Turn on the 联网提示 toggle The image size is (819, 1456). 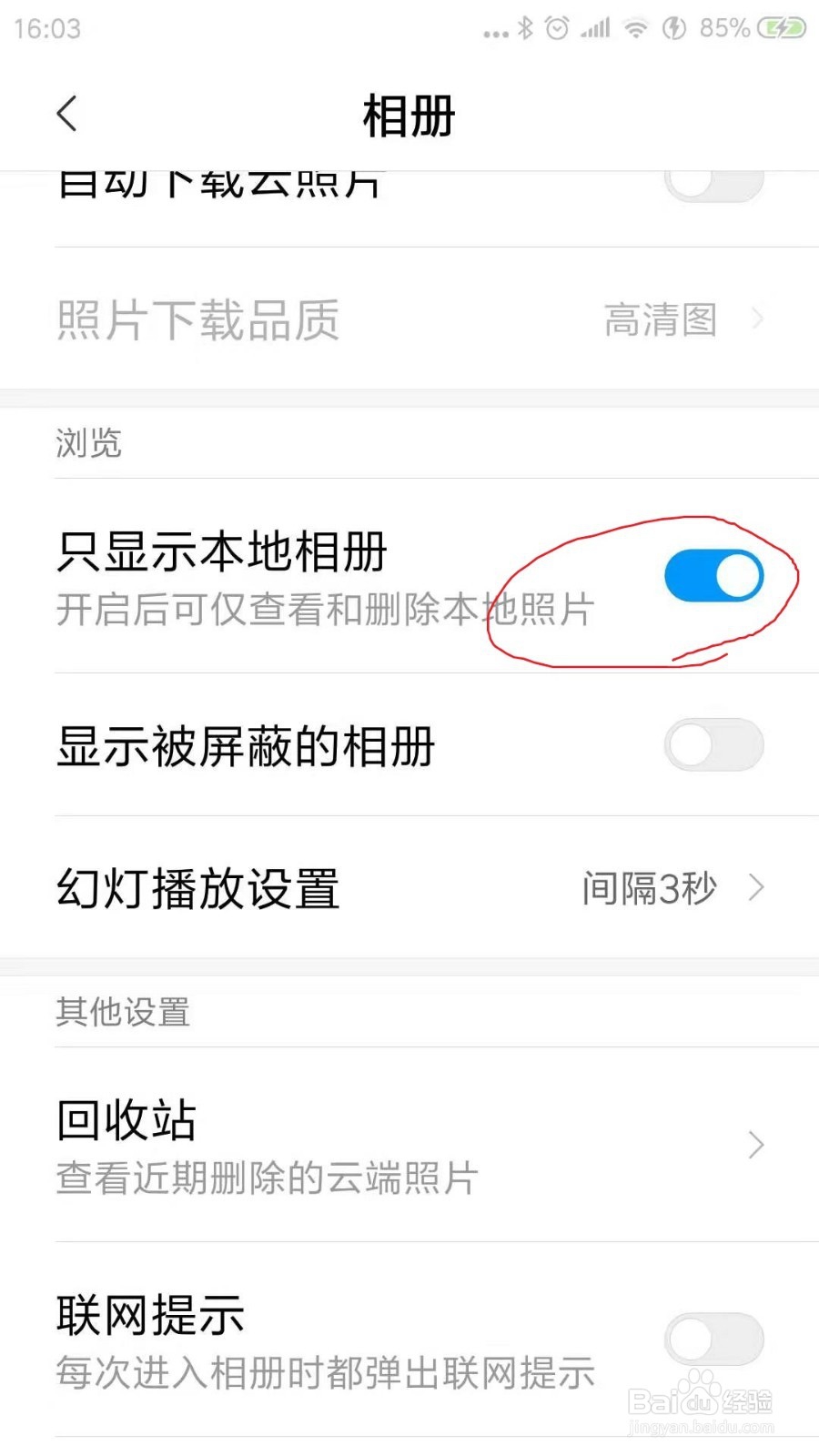click(713, 1338)
